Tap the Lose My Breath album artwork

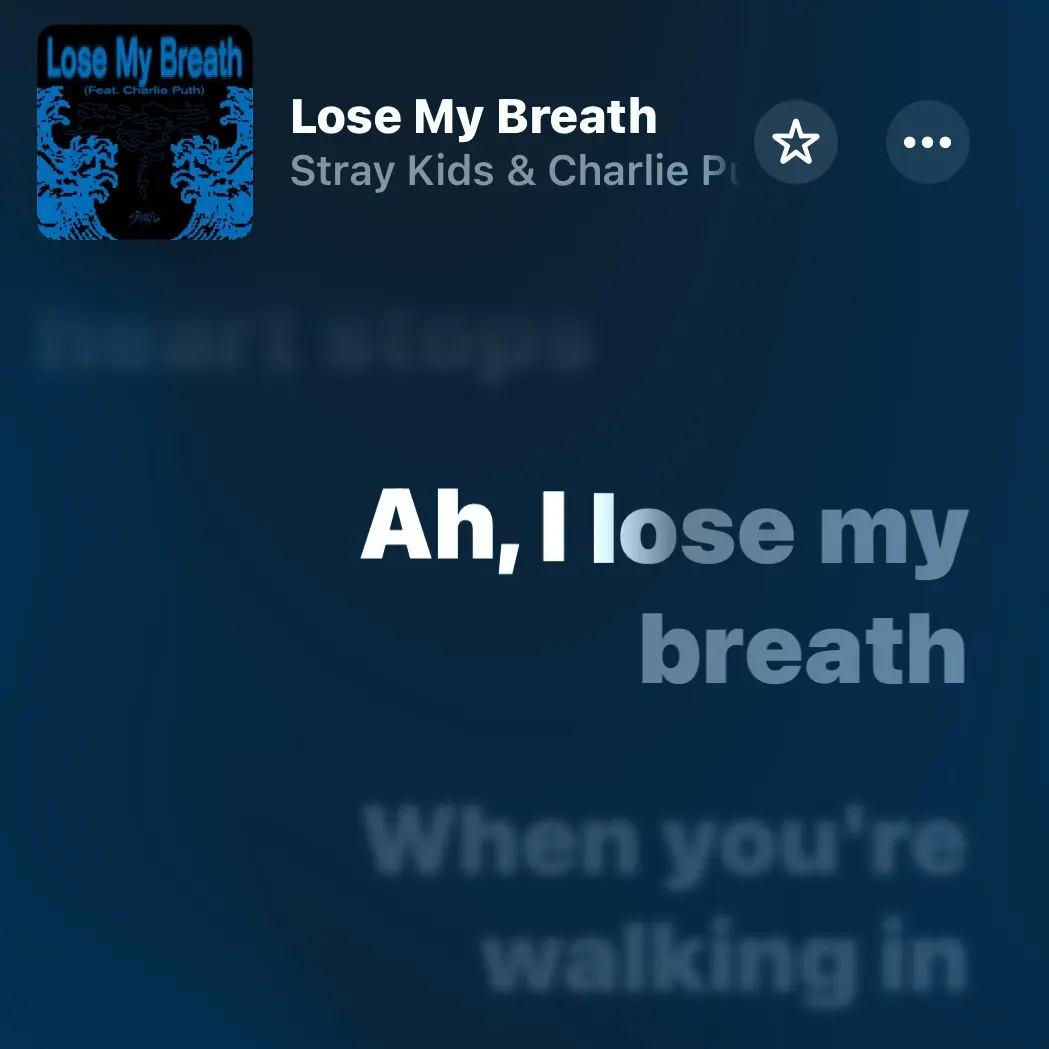(x=145, y=133)
